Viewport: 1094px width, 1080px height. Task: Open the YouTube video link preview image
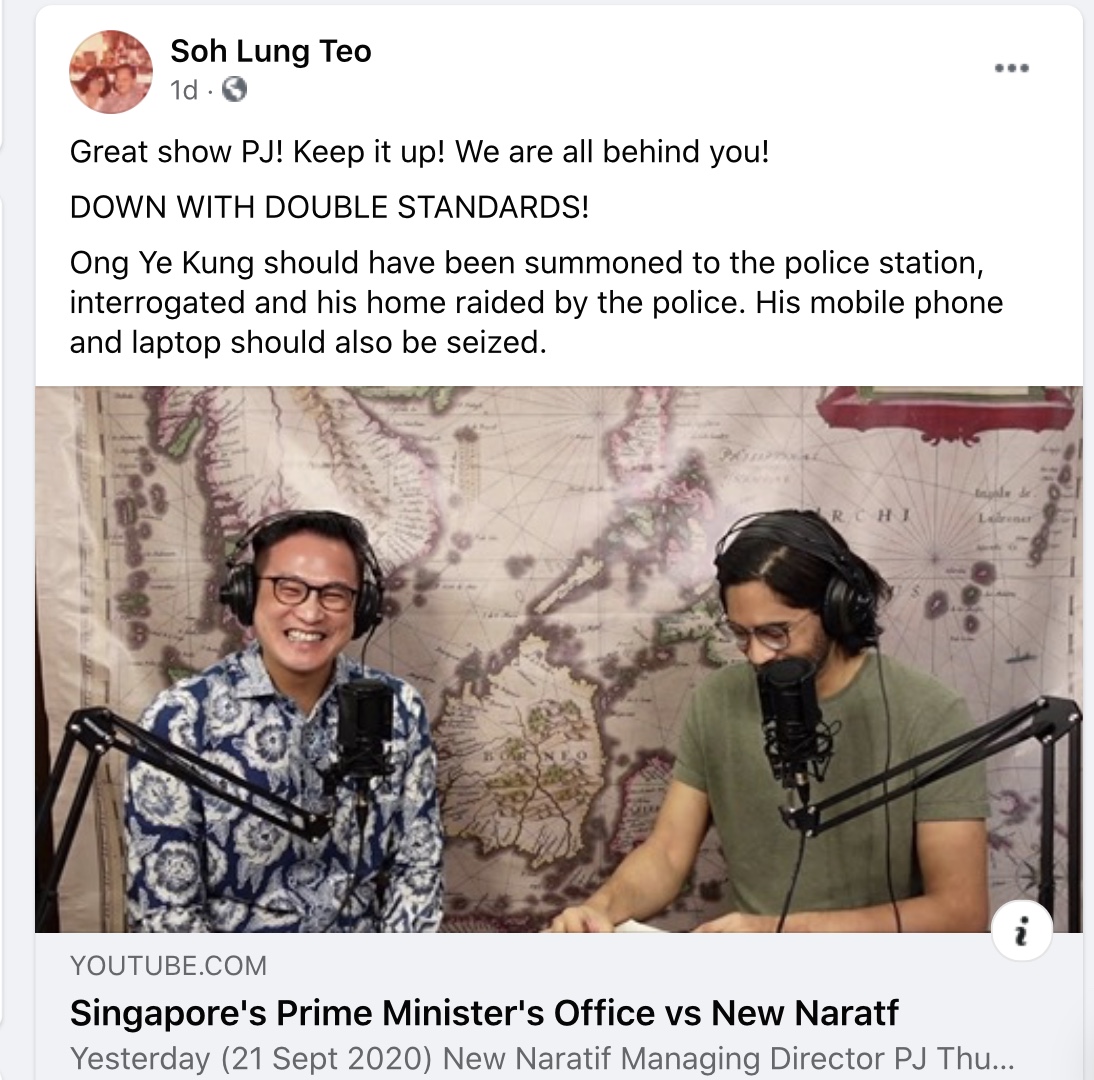pos(558,660)
